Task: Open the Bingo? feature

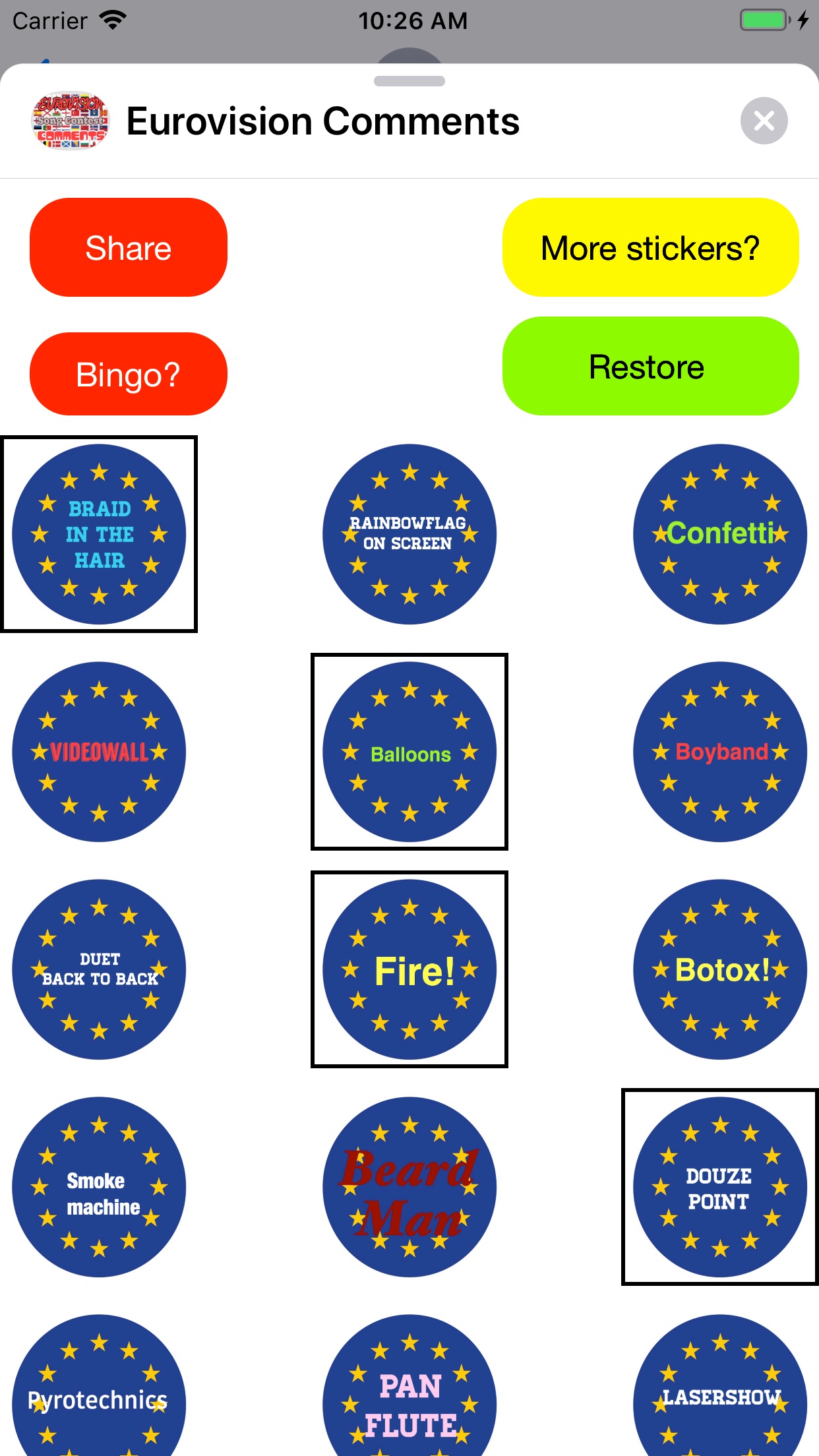Action: point(128,373)
